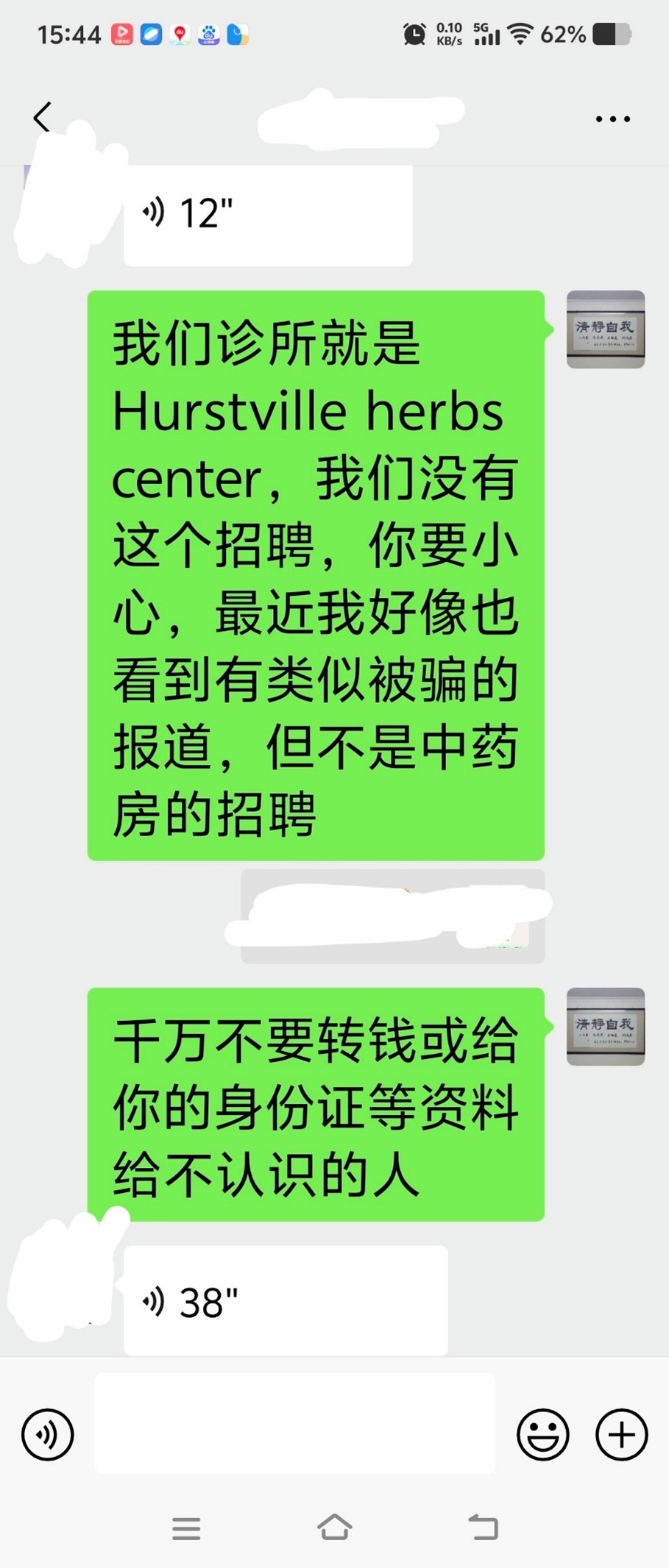Tap the system home button
Screen dimensions: 669x1568
point(334,1528)
